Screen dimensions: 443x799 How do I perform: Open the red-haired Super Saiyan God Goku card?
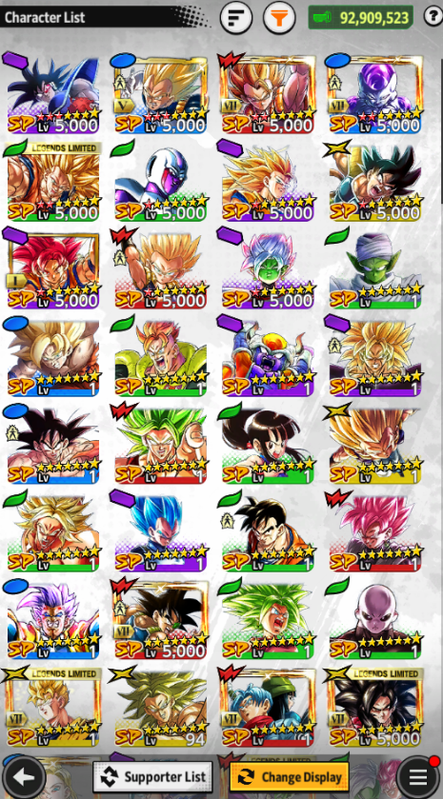[x=53, y=270]
